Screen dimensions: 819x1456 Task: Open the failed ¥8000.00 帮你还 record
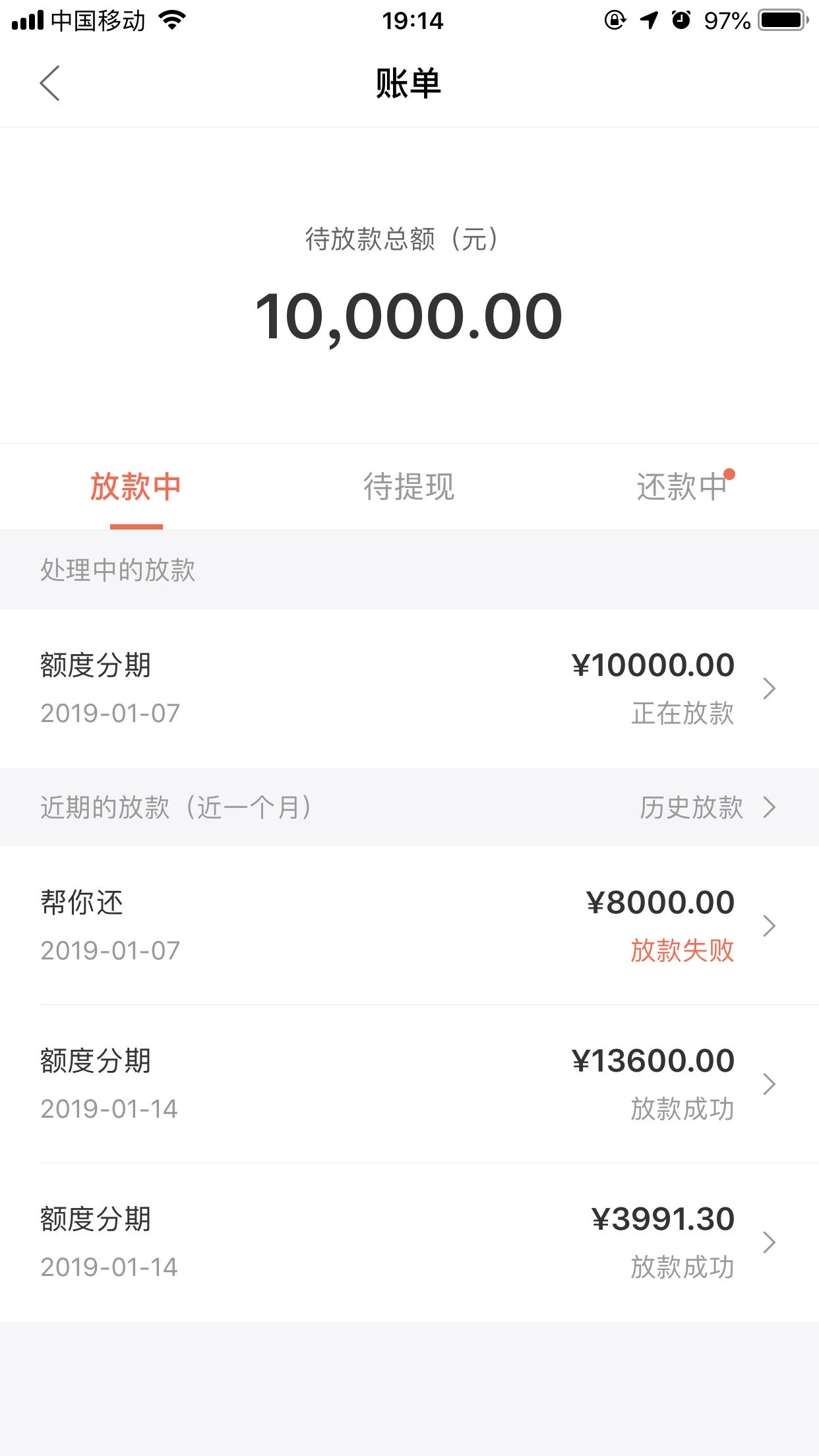coord(409,926)
